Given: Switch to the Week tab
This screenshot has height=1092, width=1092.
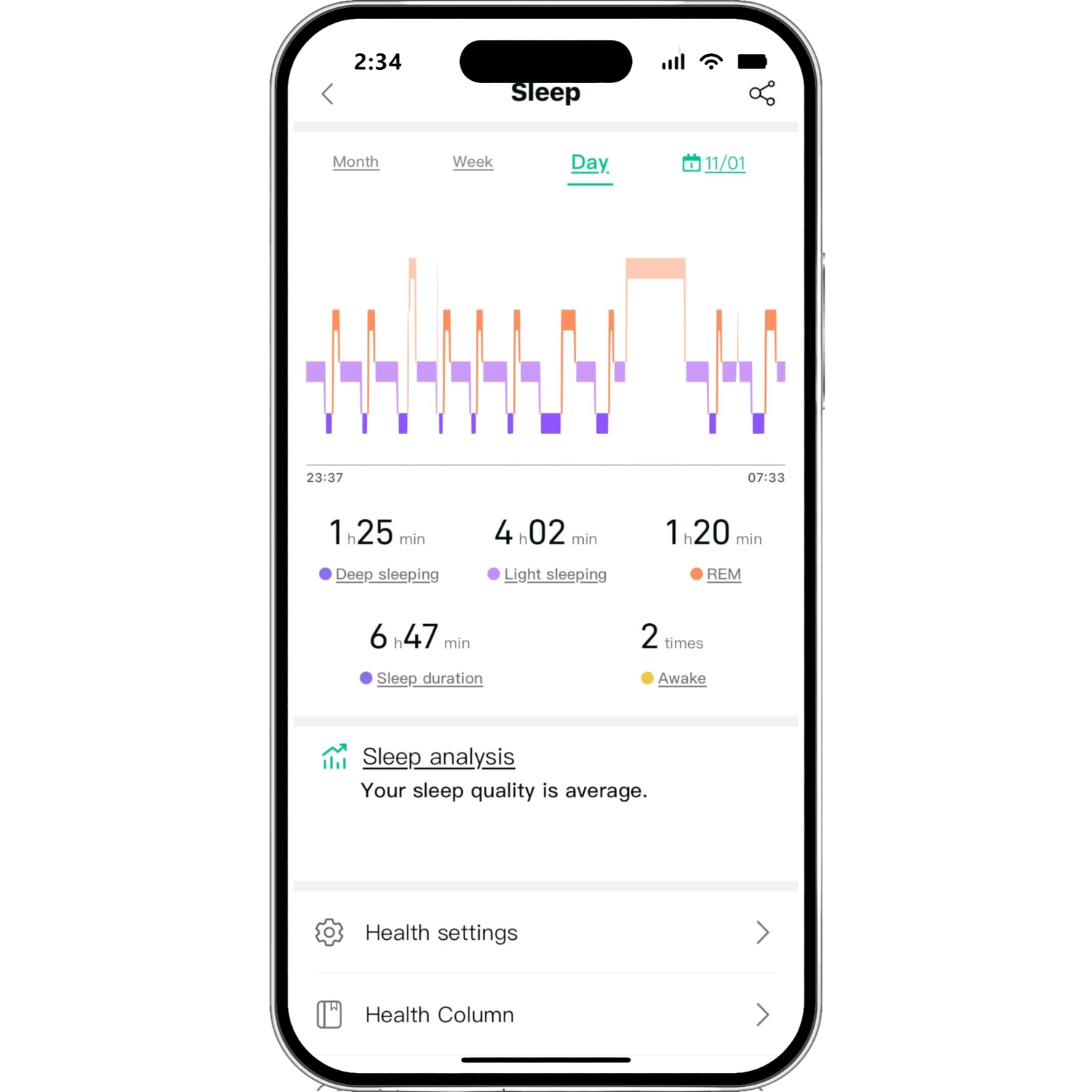Looking at the screenshot, I should pyautogui.click(x=472, y=162).
